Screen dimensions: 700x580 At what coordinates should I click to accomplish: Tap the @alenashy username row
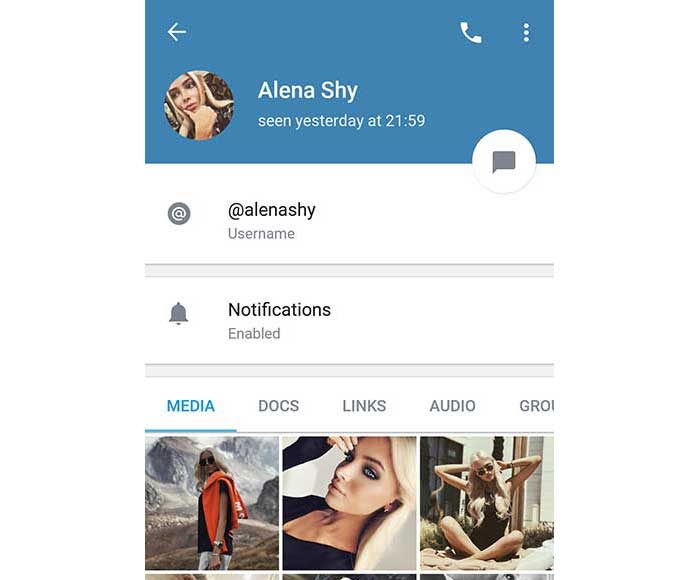point(349,220)
